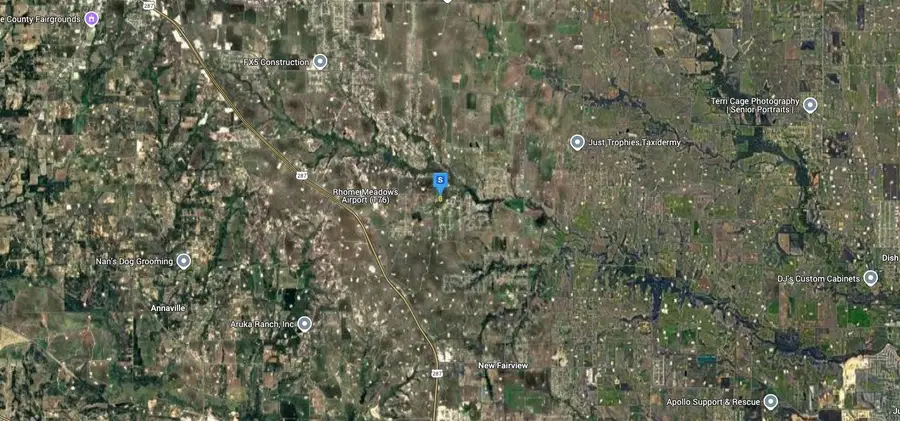This screenshot has height=421, width=900.
Task: Open the Apollo Support & Rescue pin
Action: [770, 402]
